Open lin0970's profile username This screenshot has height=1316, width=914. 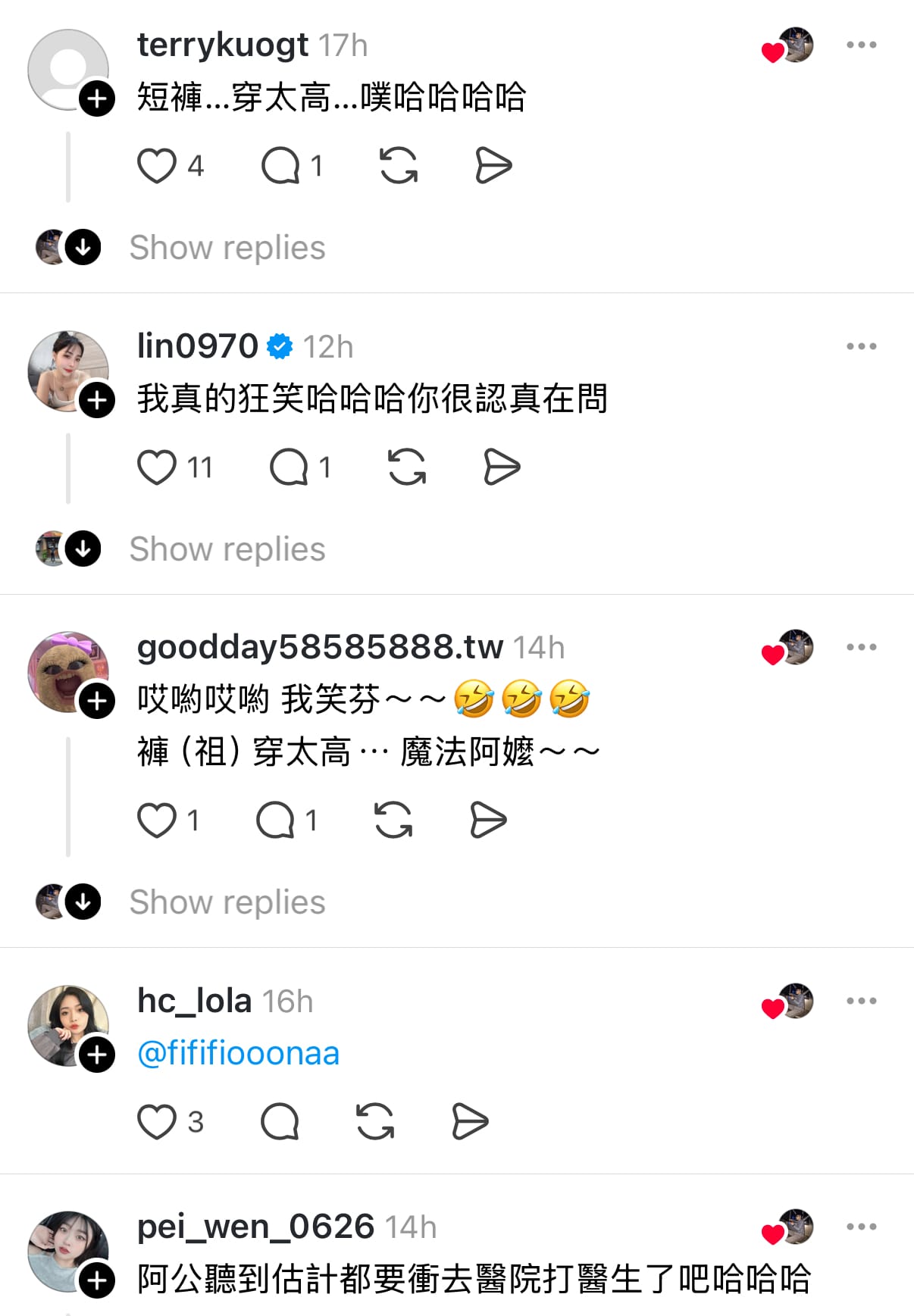pyautogui.click(x=197, y=346)
